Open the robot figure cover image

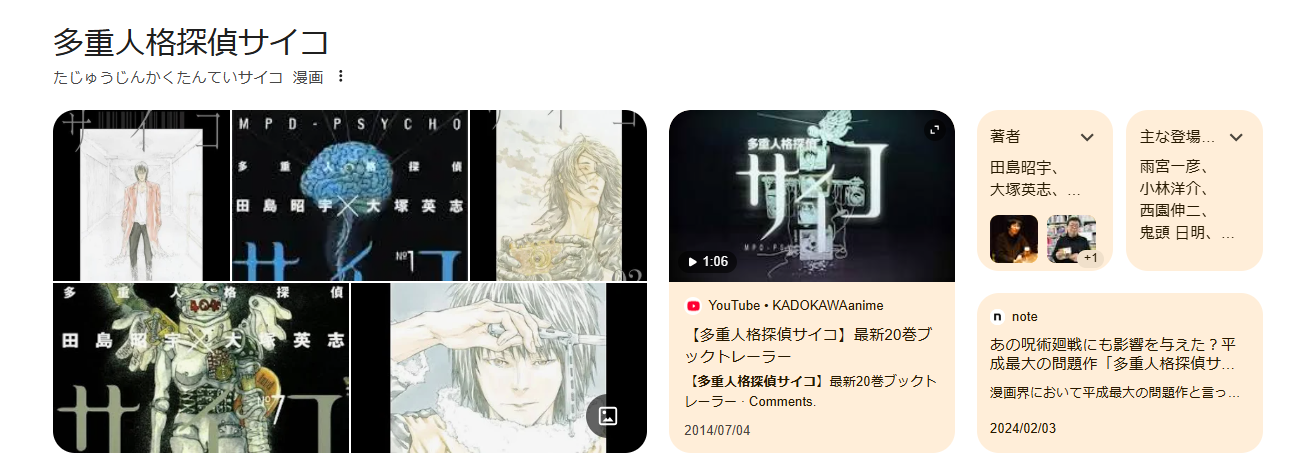click(x=201, y=368)
